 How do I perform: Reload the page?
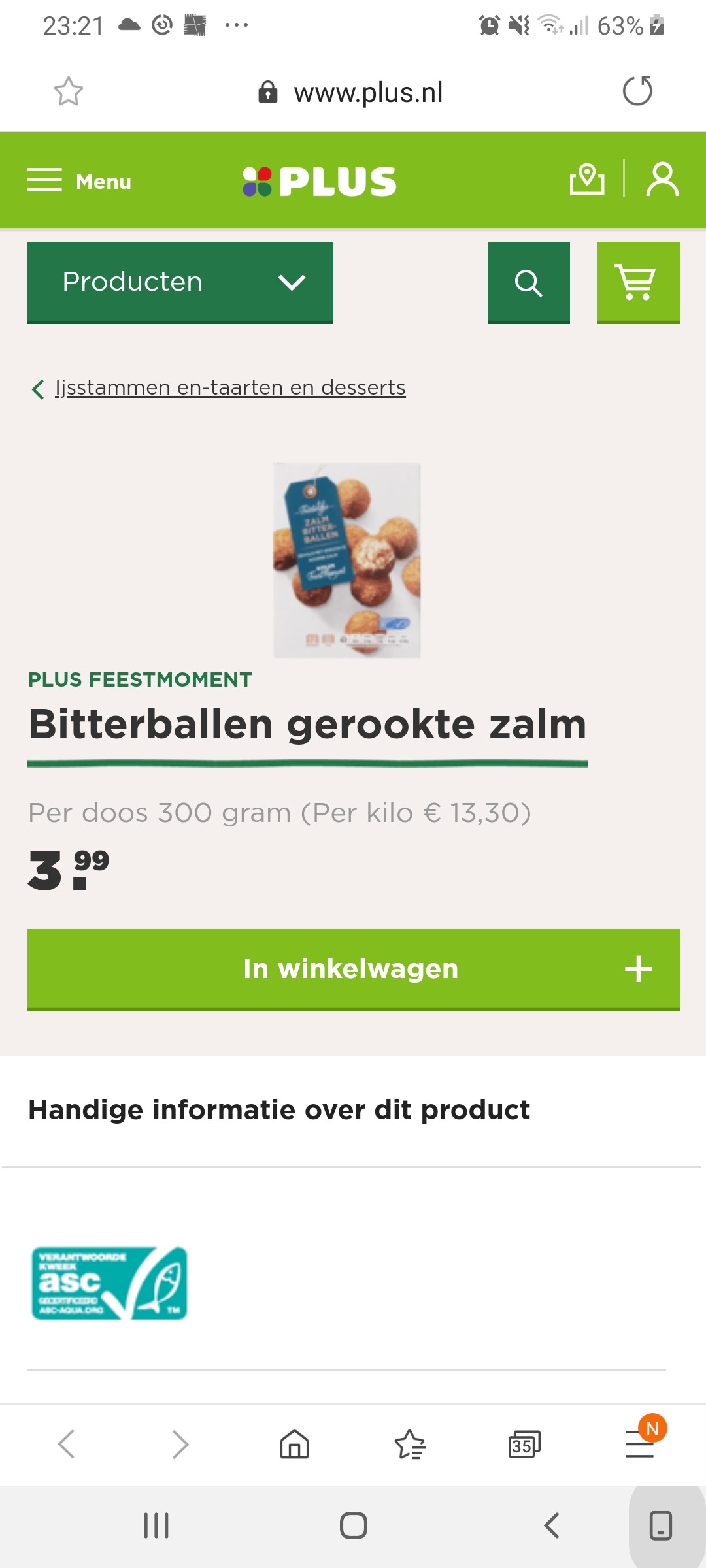(x=637, y=91)
